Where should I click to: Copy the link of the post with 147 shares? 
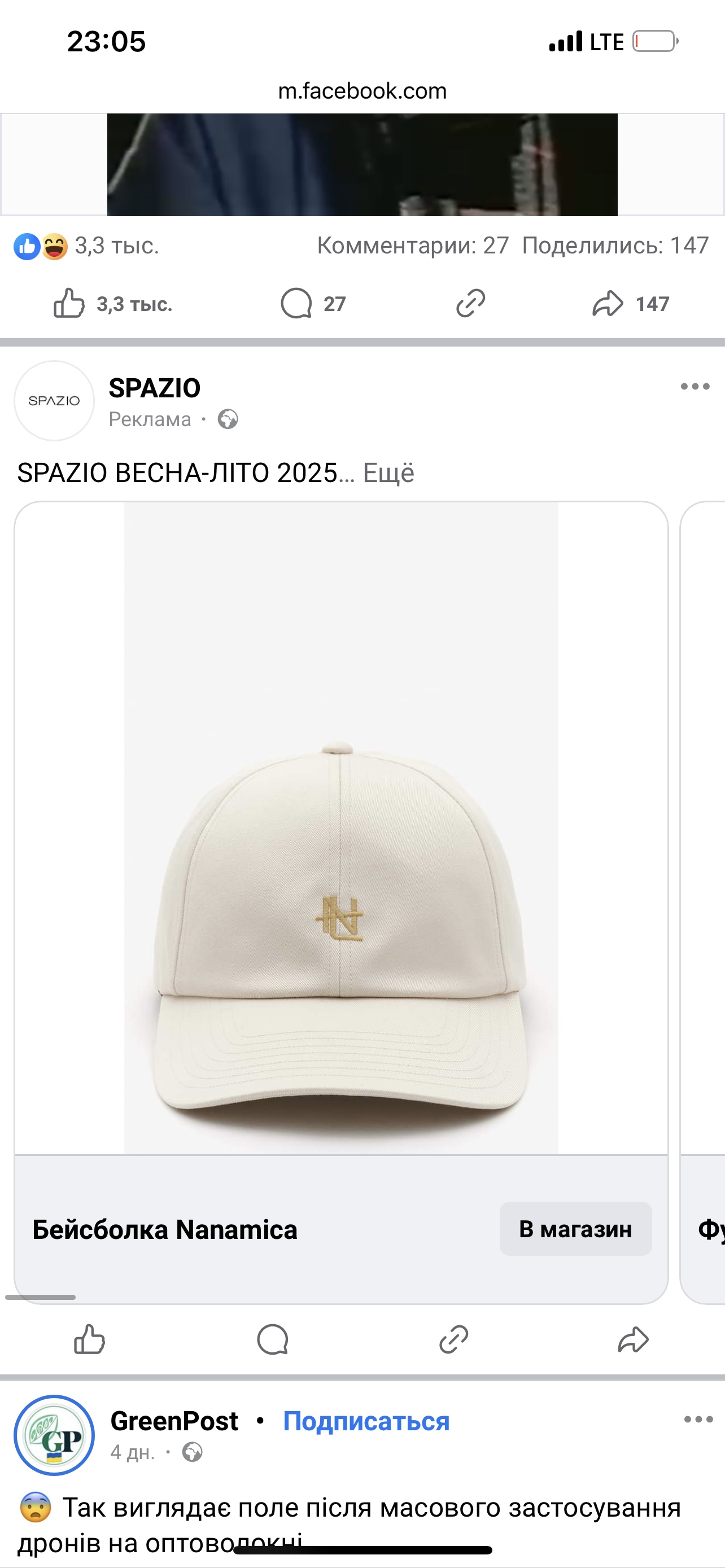(x=470, y=303)
